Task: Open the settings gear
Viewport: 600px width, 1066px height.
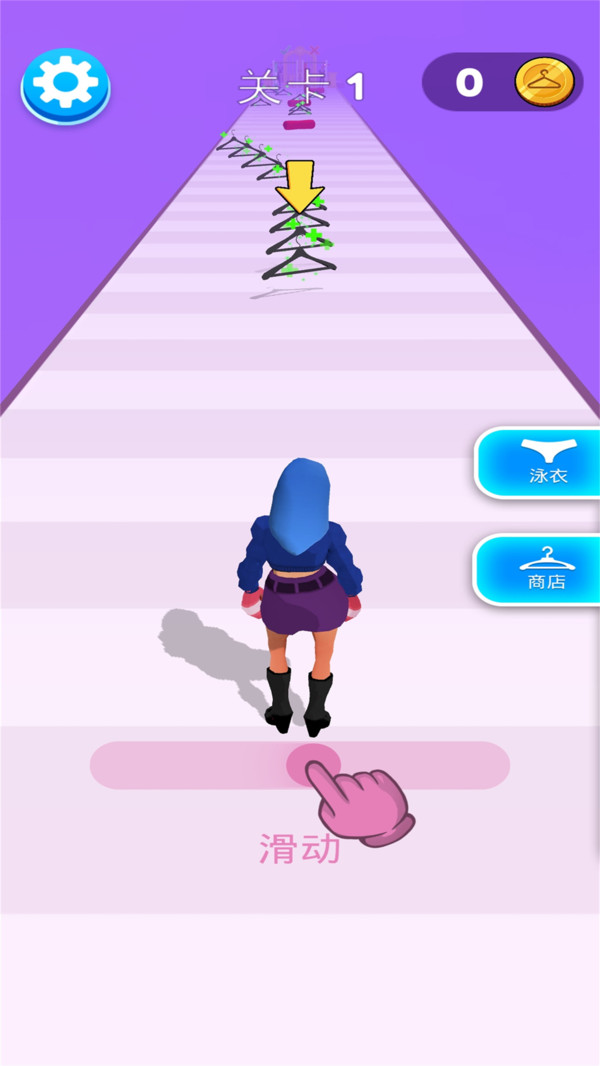Action: [x=66, y=85]
